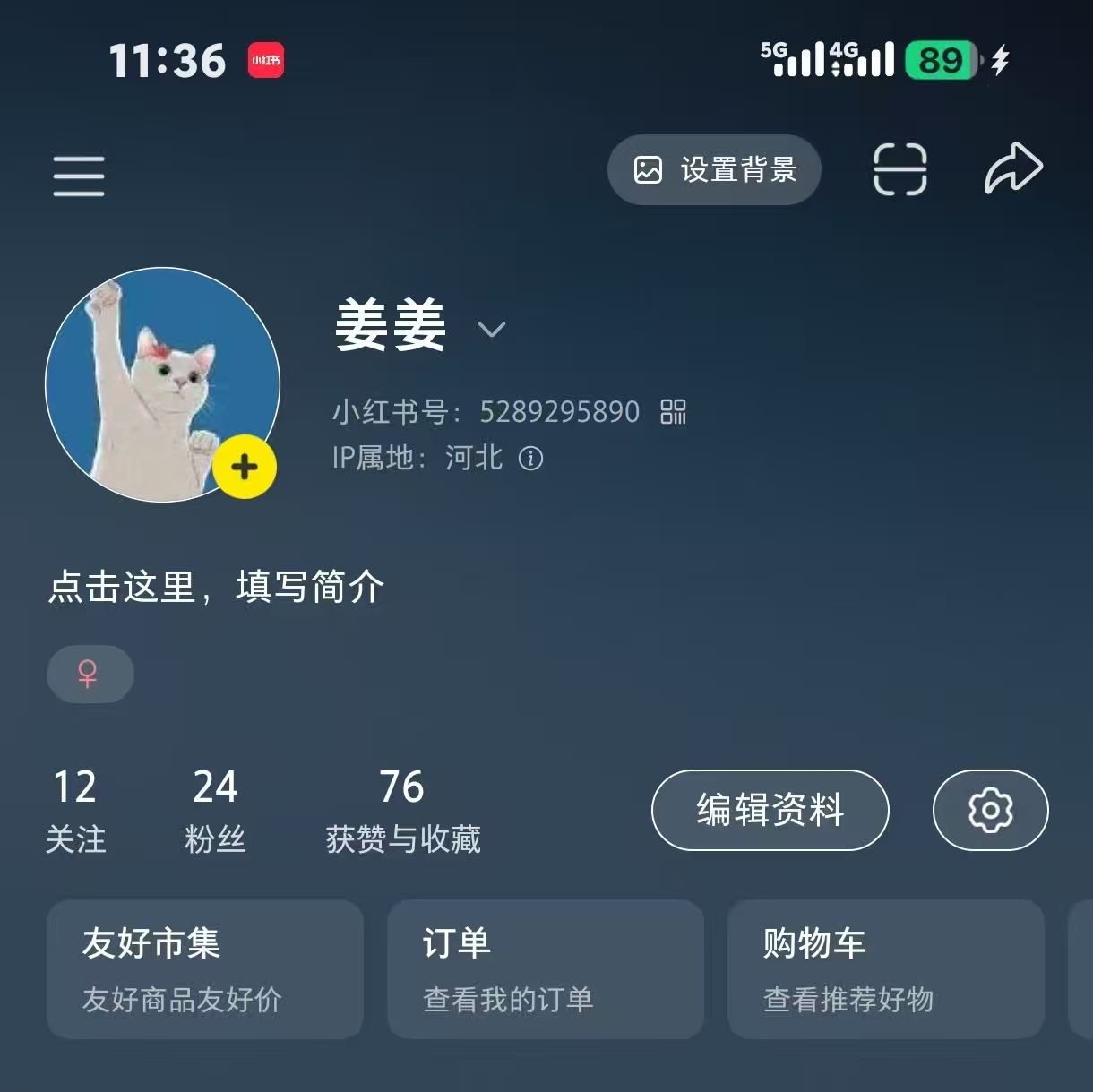1093x1092 pixels.
Task: Open the 订单 card
Action: [x=545, y=969]
